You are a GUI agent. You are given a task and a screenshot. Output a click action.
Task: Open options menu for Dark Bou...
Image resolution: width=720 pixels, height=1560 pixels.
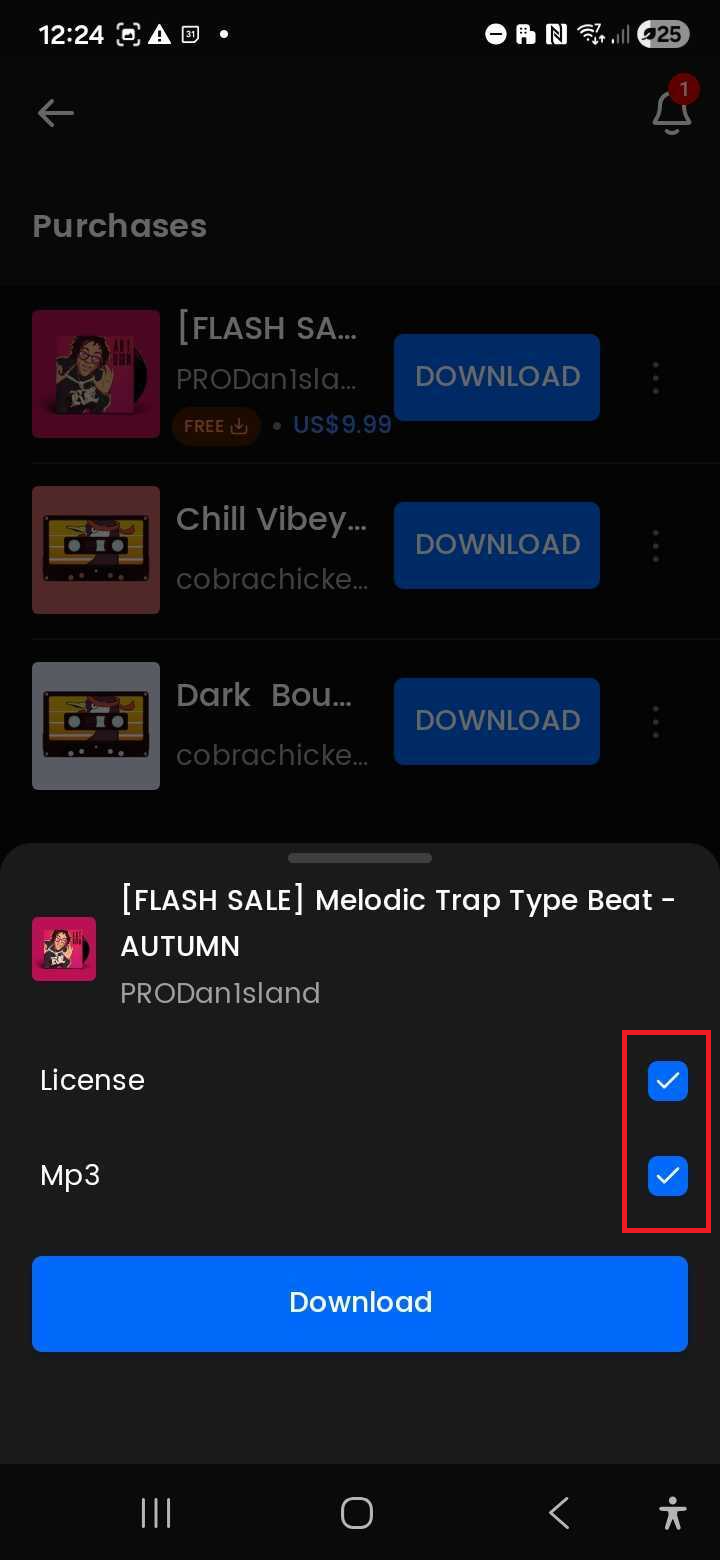coord(656,721)
